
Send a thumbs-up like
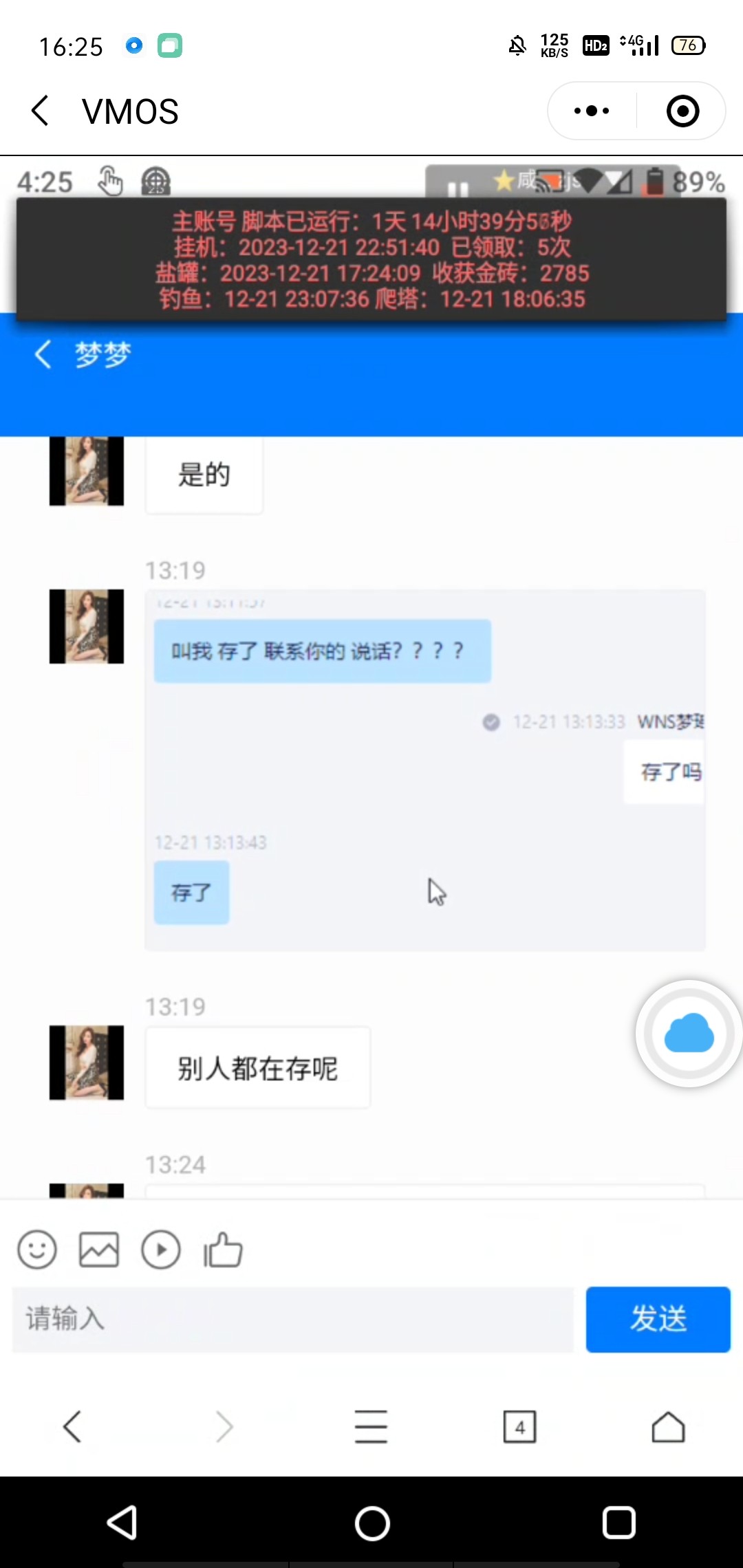pyautogui.click(x=223, y=1250)
